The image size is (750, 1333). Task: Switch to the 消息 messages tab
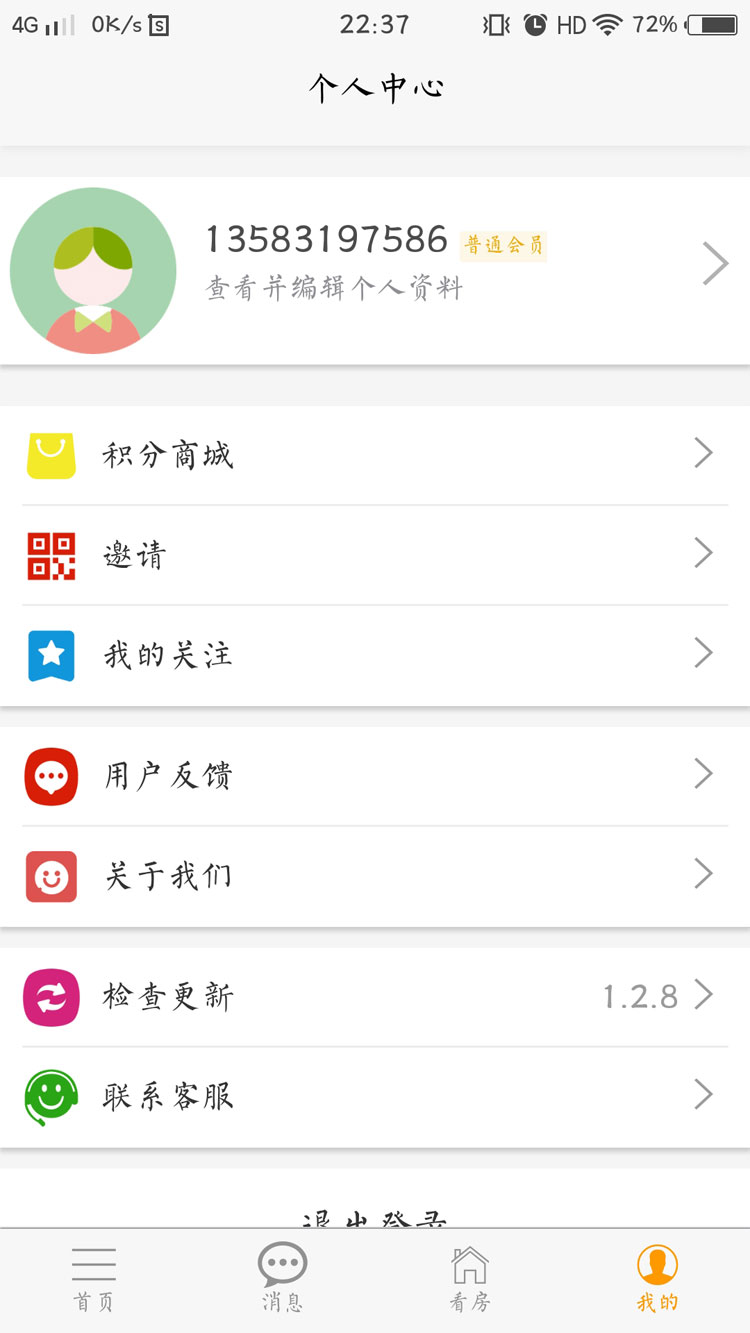point(282,1280)
